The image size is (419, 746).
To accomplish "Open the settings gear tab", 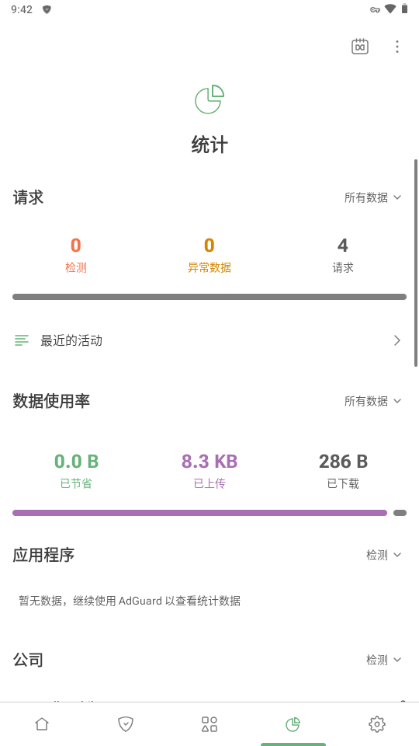I will tap(377, 724).
